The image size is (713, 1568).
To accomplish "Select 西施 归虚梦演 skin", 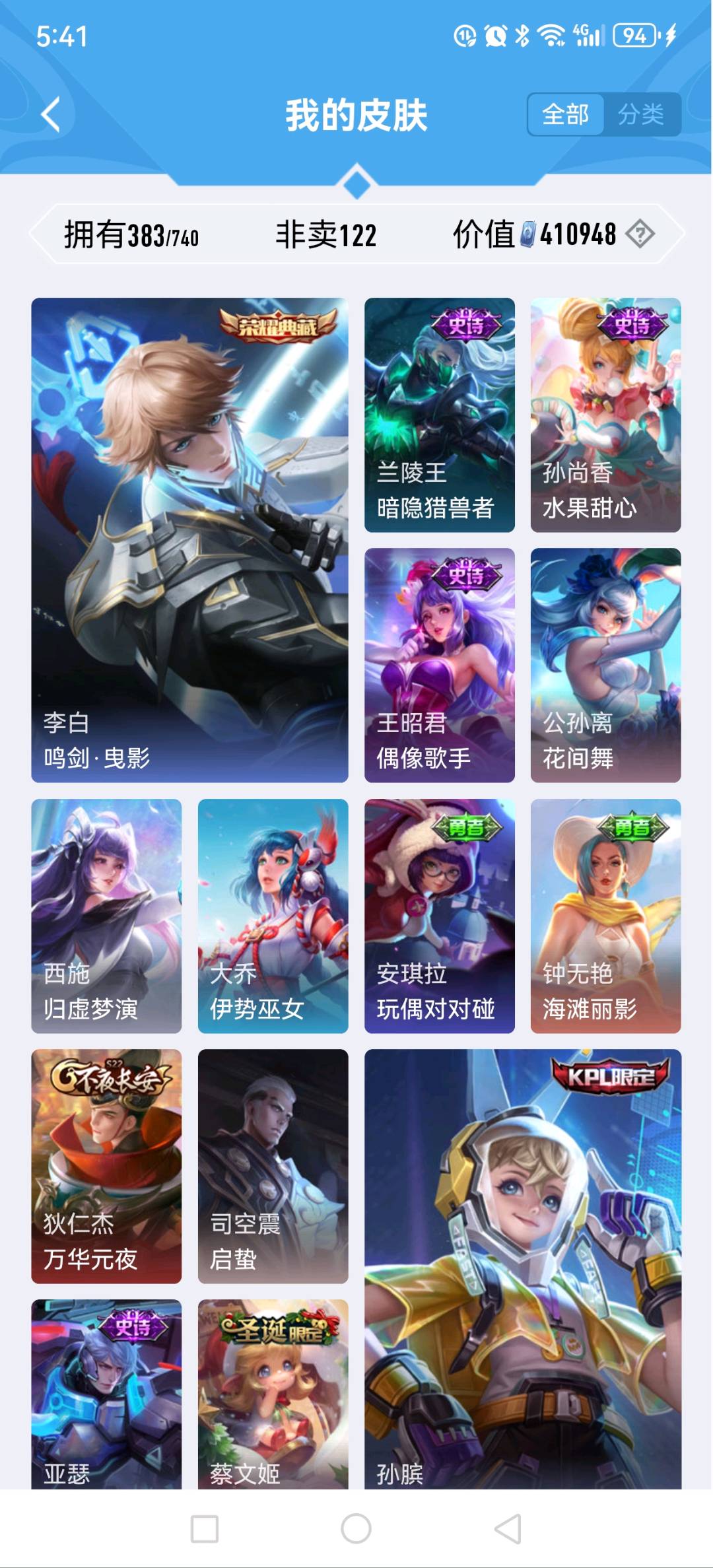I will pos(106,916).
